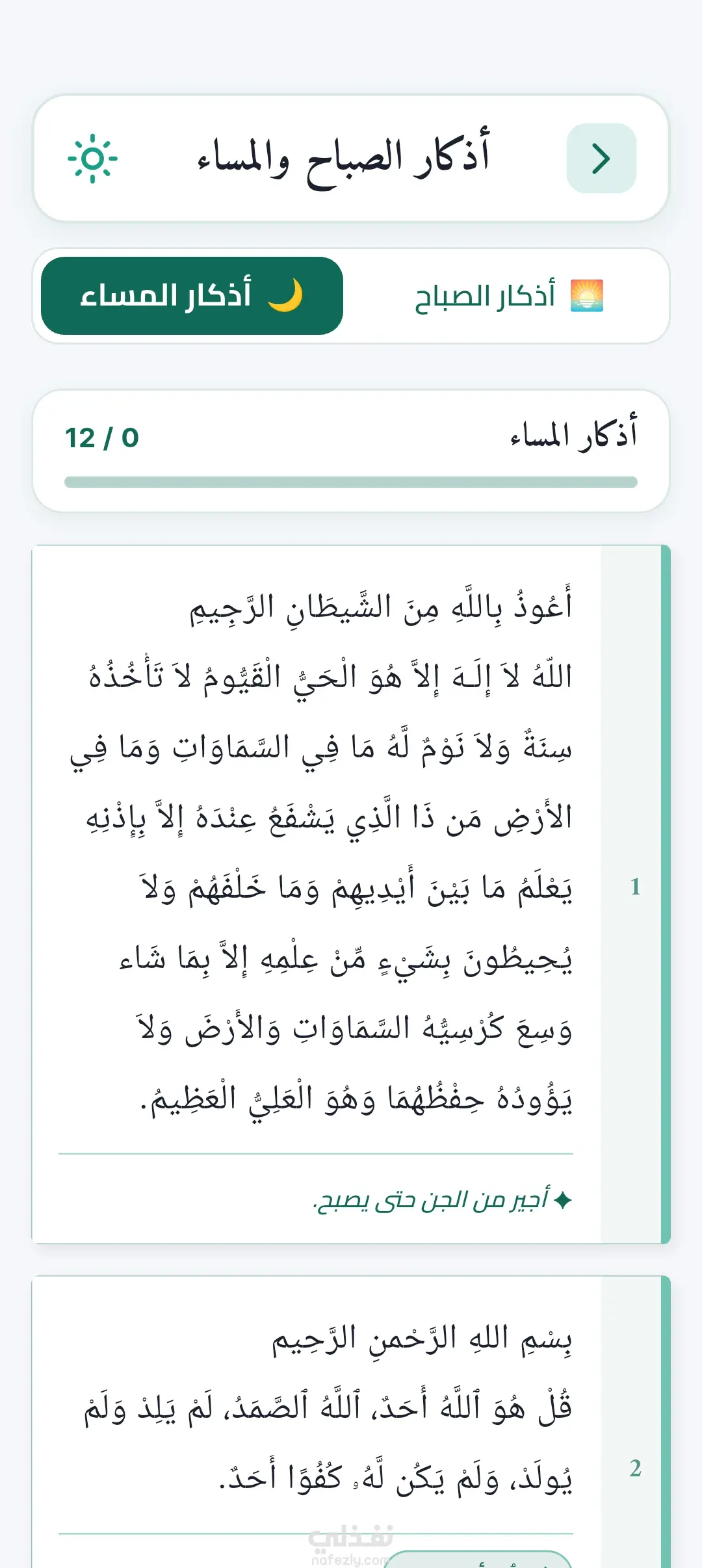Switch to أذكار الصباح tab
The height and width of the screenshot is (1568, 702).
pyautogui.click(x=509, y=296)
